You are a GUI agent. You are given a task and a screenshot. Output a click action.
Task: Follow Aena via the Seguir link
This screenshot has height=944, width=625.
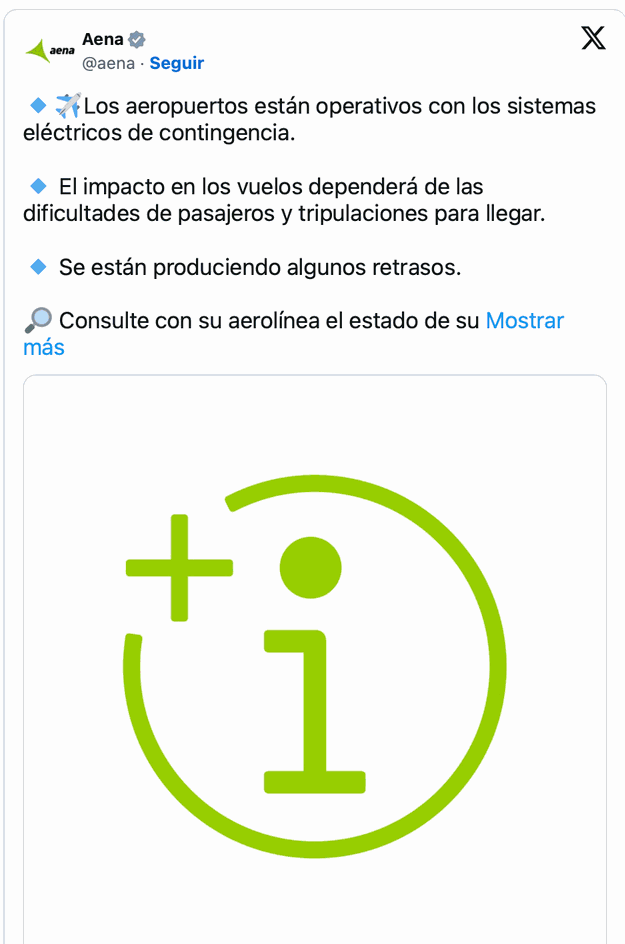(x=176, y=63)
